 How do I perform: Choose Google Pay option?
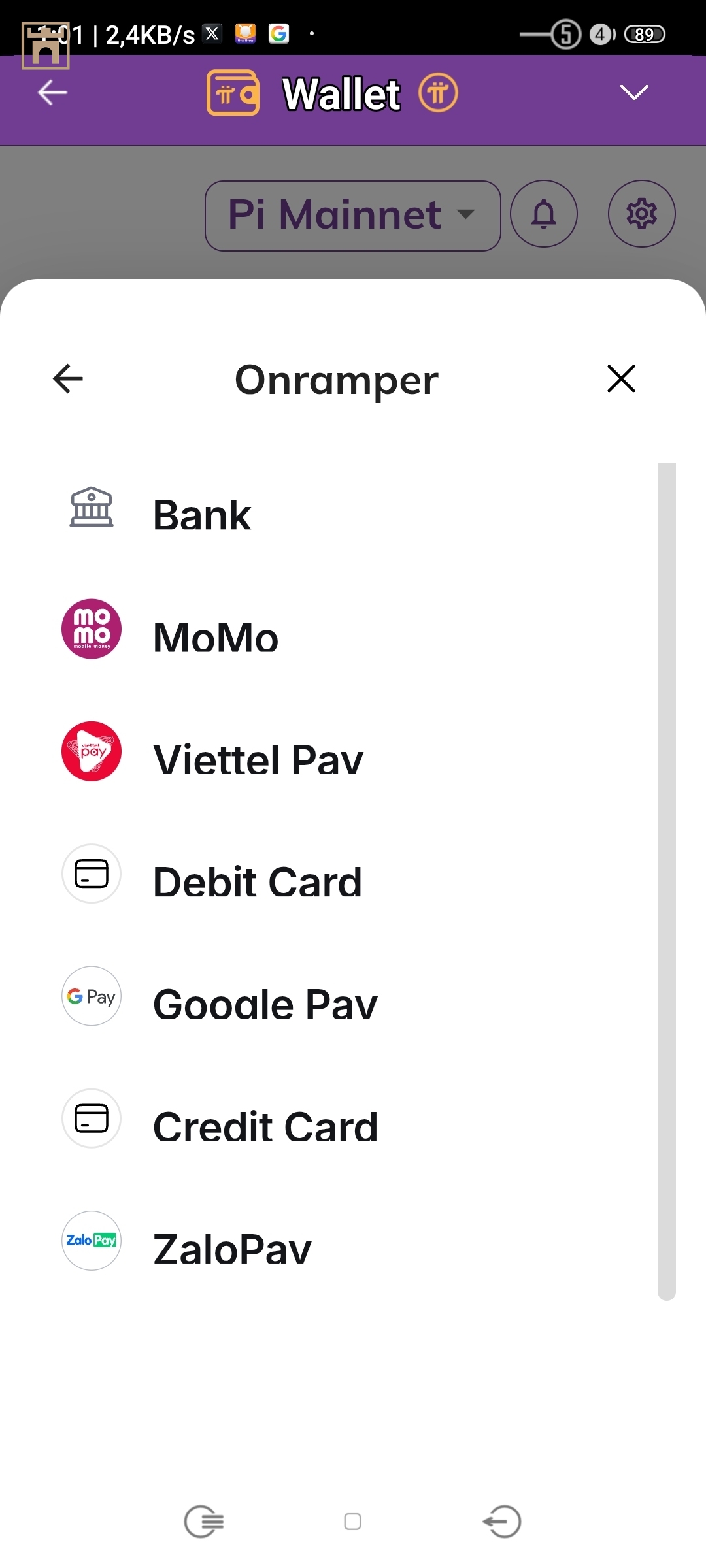coord(265,1004)
